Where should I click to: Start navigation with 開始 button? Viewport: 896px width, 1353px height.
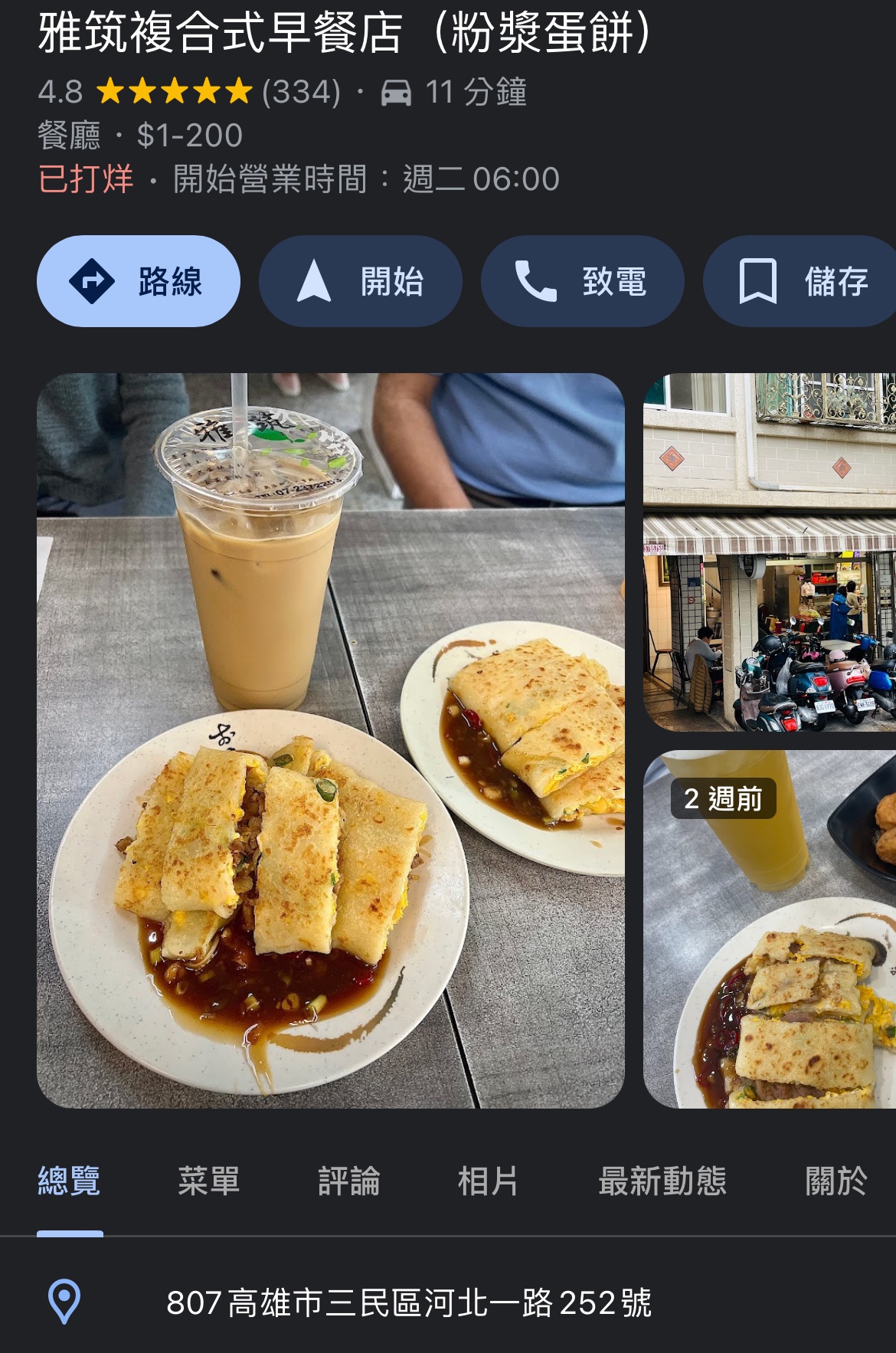[x=360, y=281]
